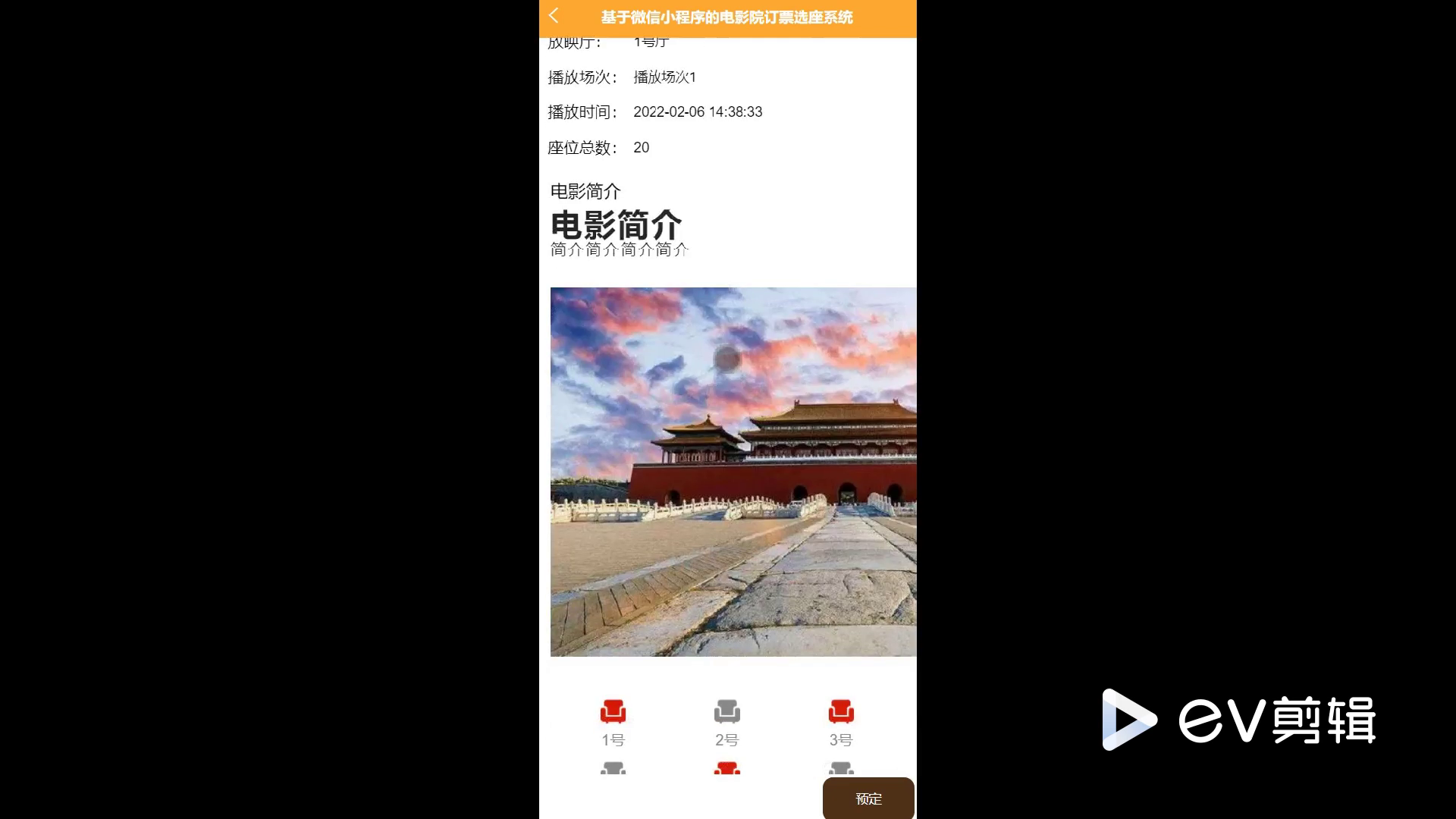Go back using the top-left arrow

pyautogui.click(x=554, y=16)
